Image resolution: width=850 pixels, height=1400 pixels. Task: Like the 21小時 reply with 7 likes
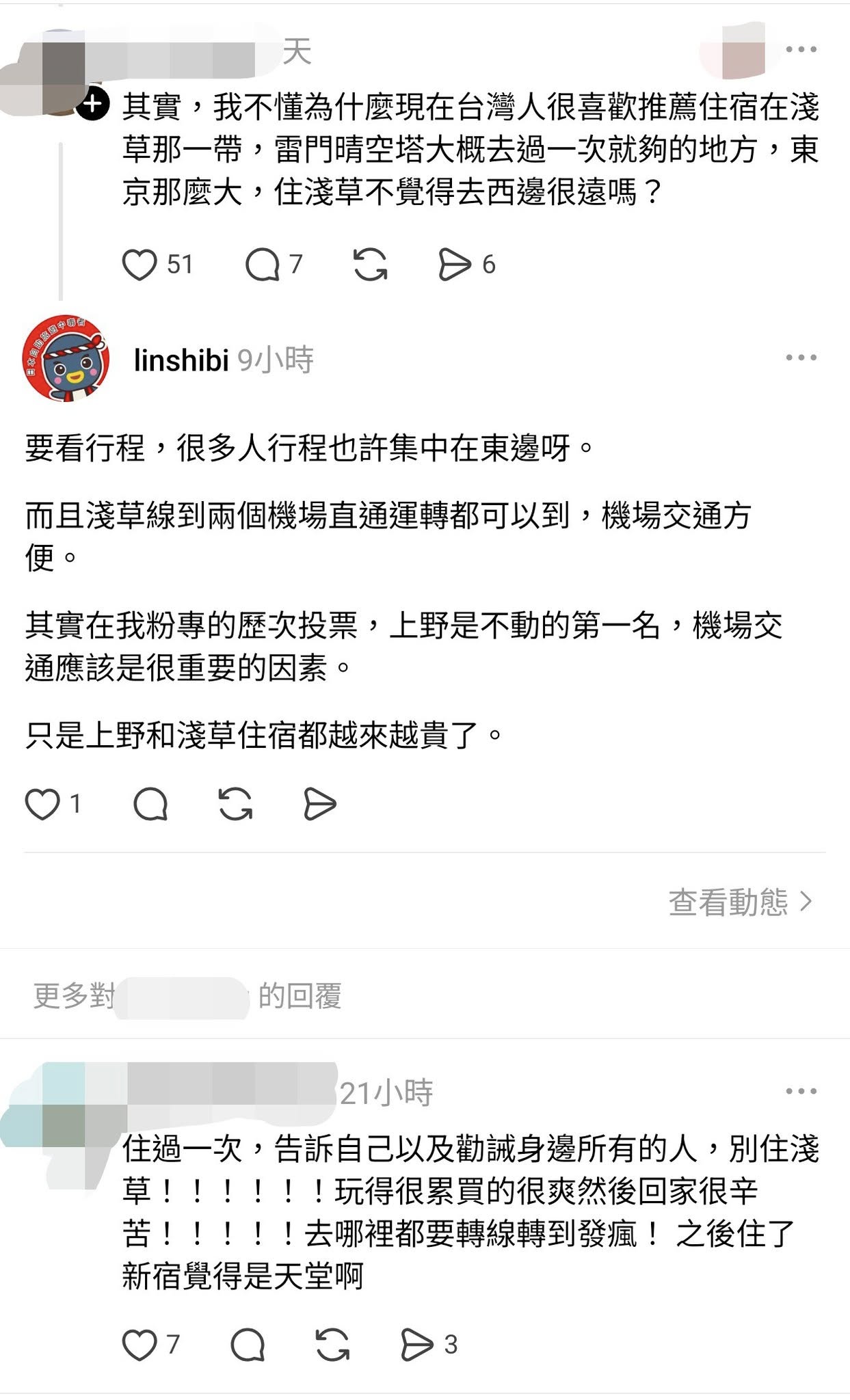coord(140,1345)
